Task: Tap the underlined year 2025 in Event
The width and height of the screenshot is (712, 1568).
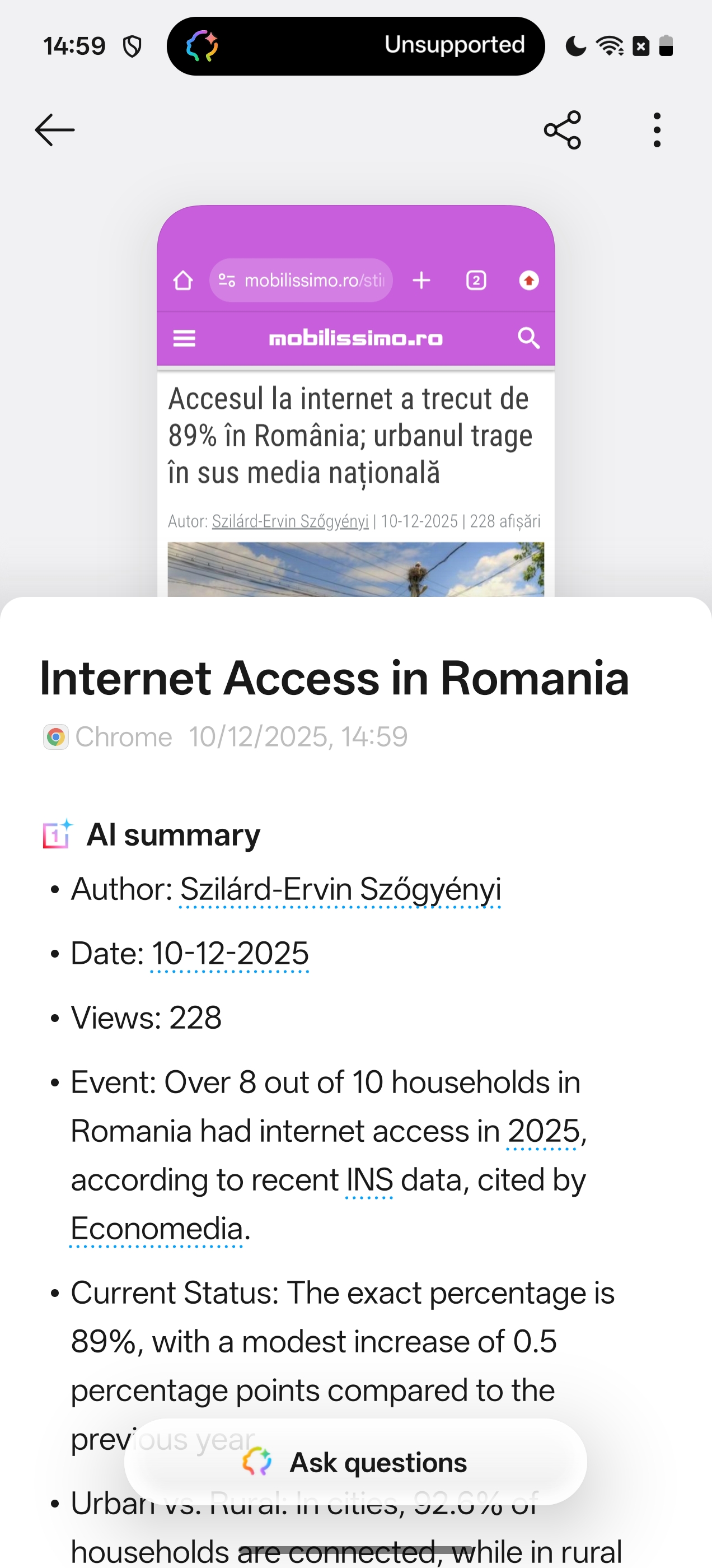Action: coord(543,1132)
